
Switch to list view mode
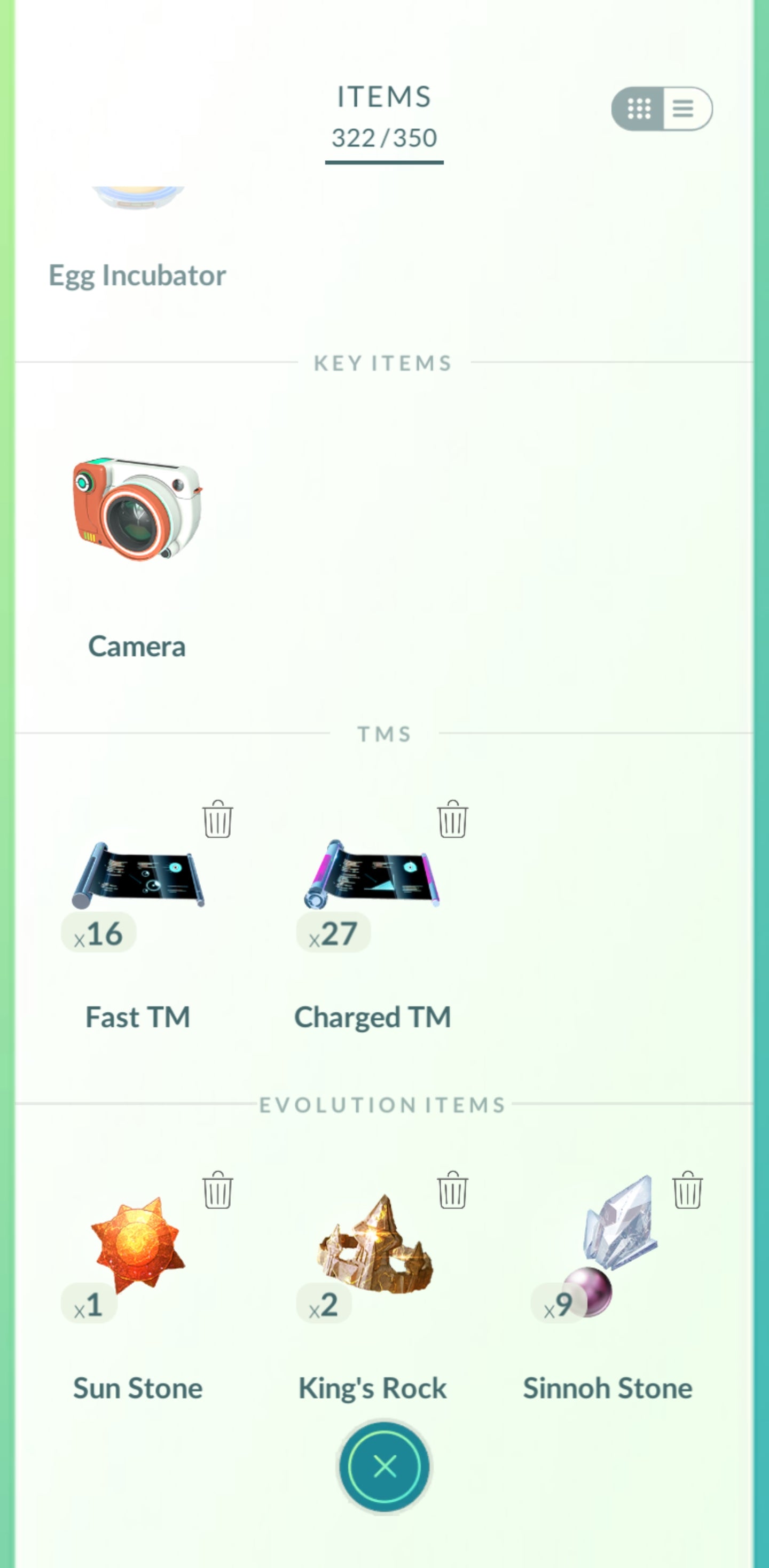[x=682, y=109]
